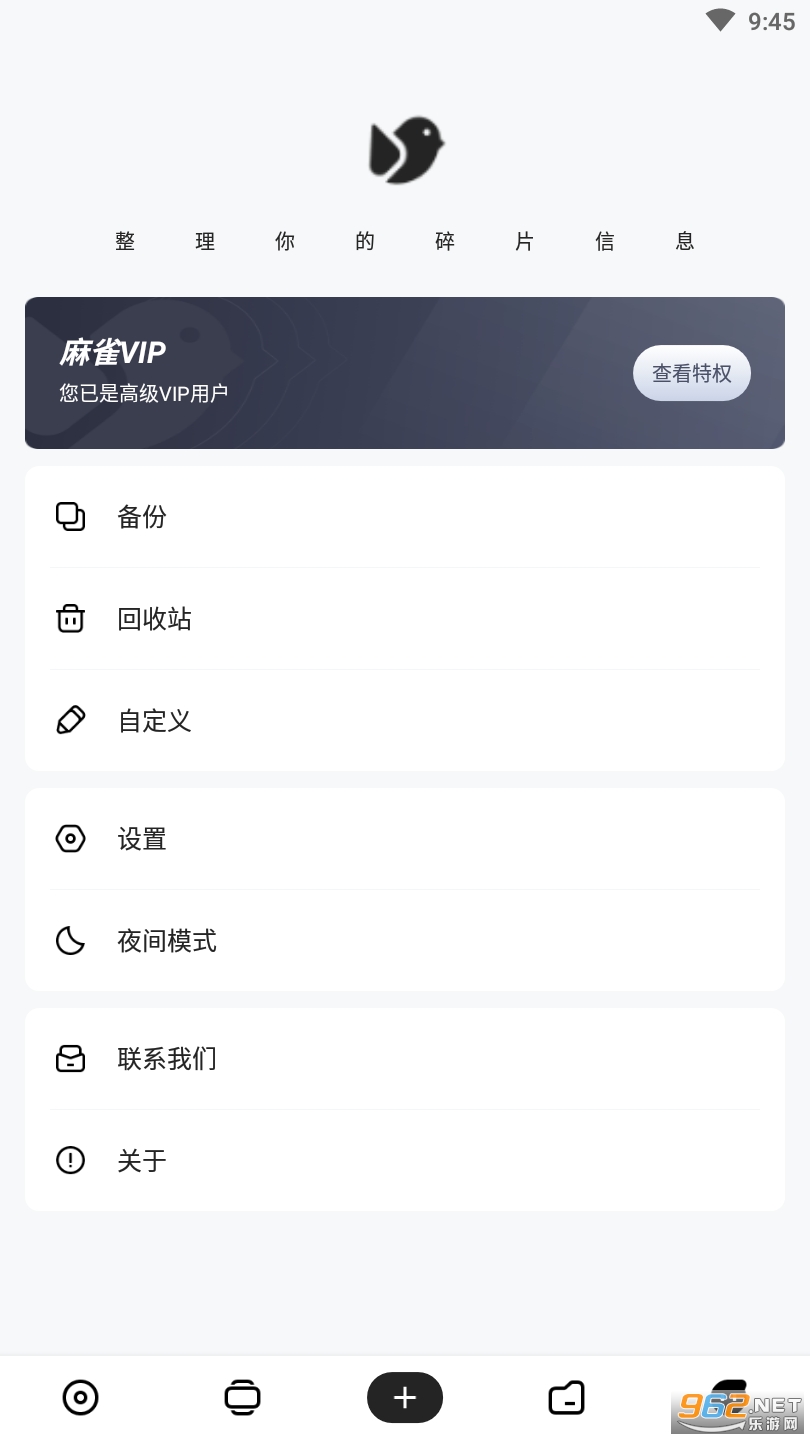Open 自定义 customization options
810x1440 pixels.
(404, 721)
